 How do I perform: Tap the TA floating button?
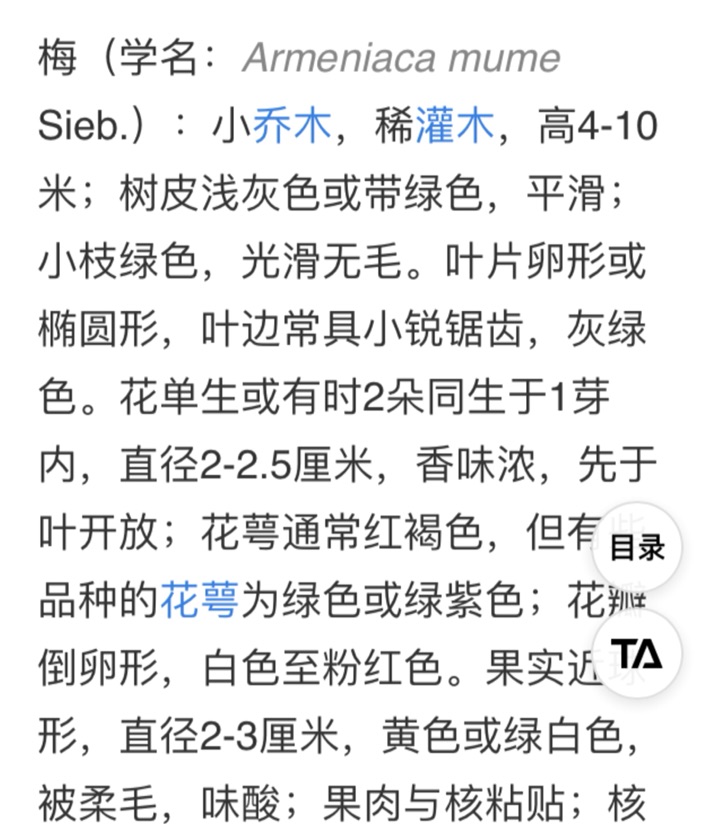tap(637, 653)
